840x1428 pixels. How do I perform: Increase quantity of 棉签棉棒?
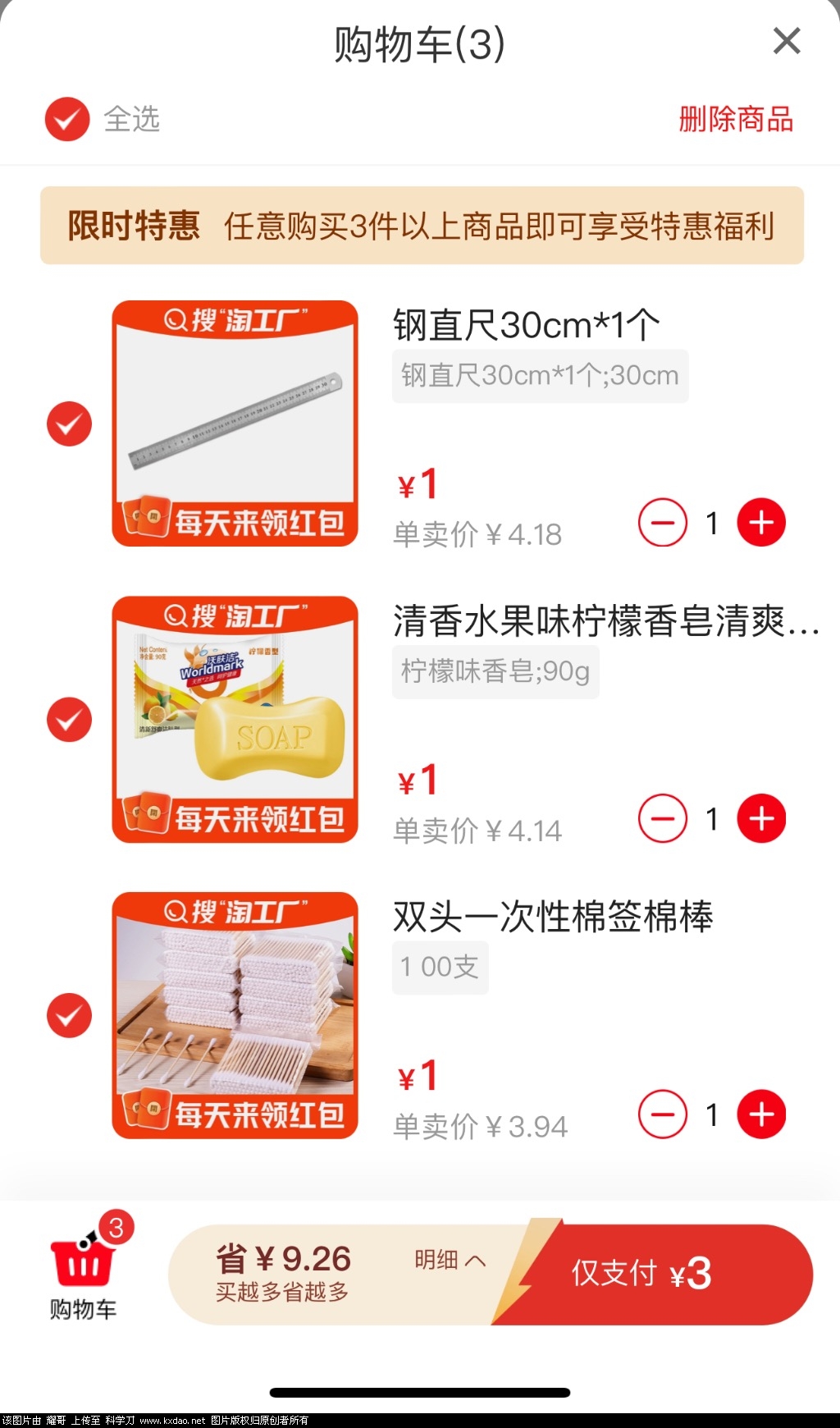pos(761,1114)
